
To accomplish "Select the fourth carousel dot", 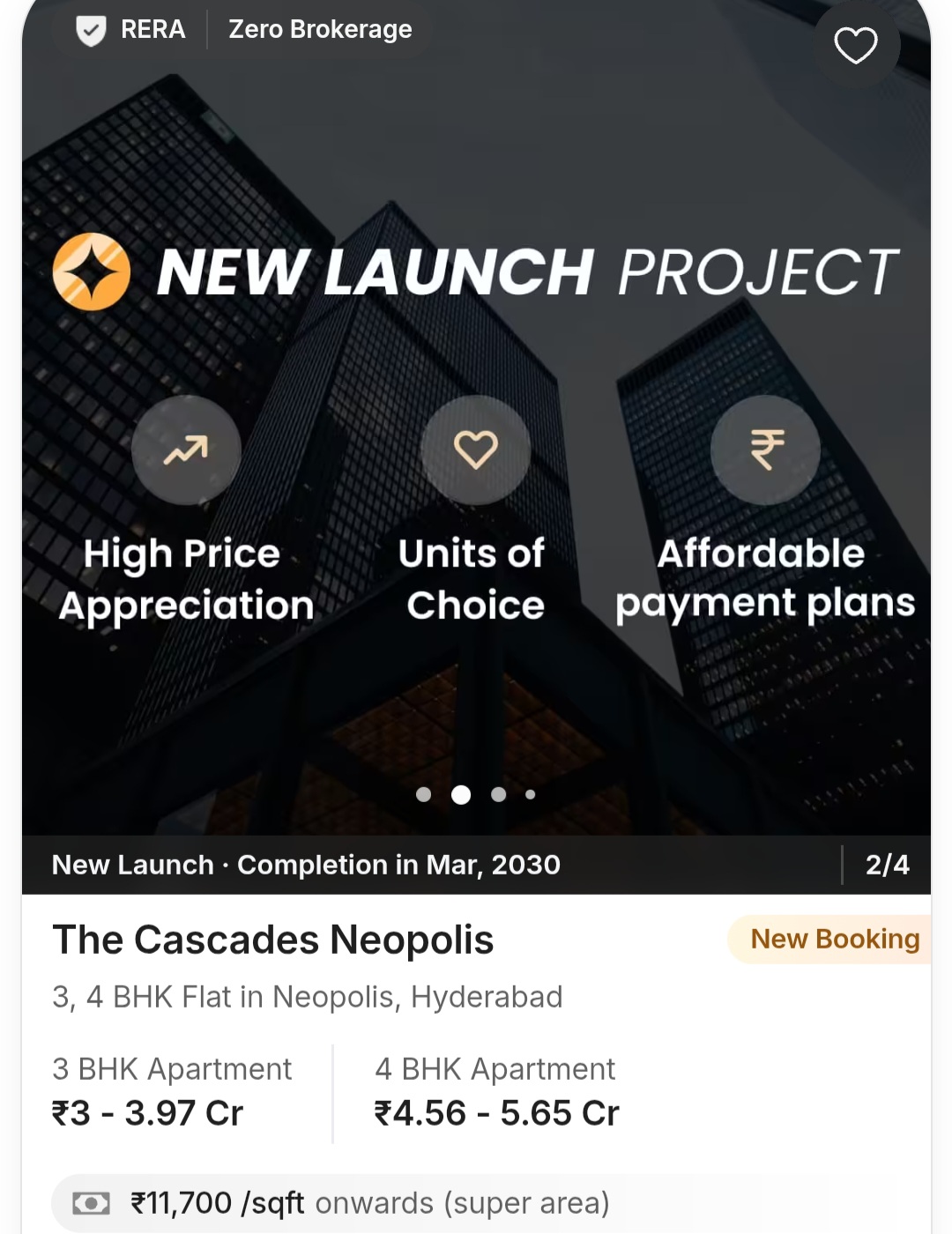I will pos(529,794).
